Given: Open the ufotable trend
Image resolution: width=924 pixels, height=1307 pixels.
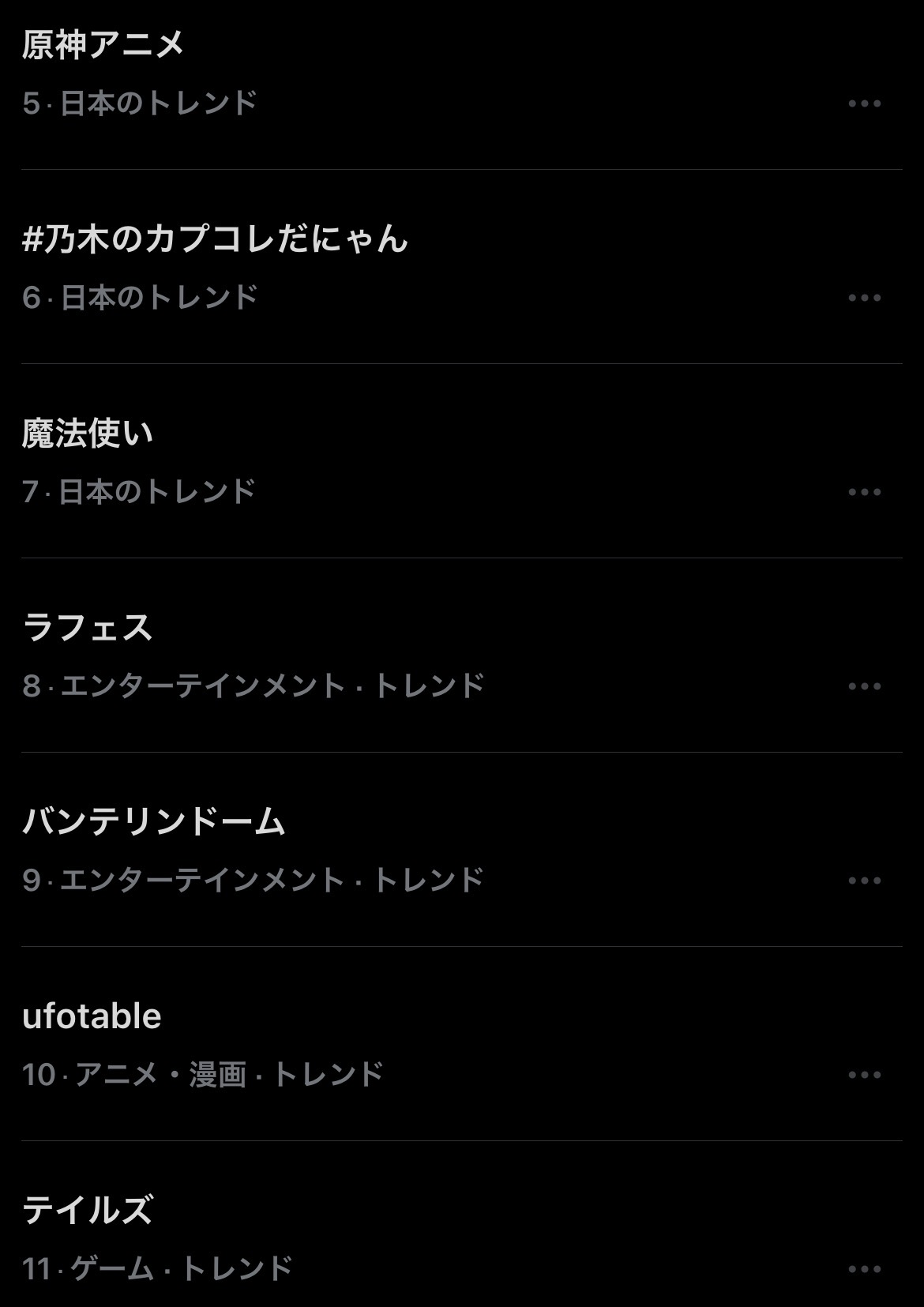Looking at the screenshot, I should coord(92,1016).
